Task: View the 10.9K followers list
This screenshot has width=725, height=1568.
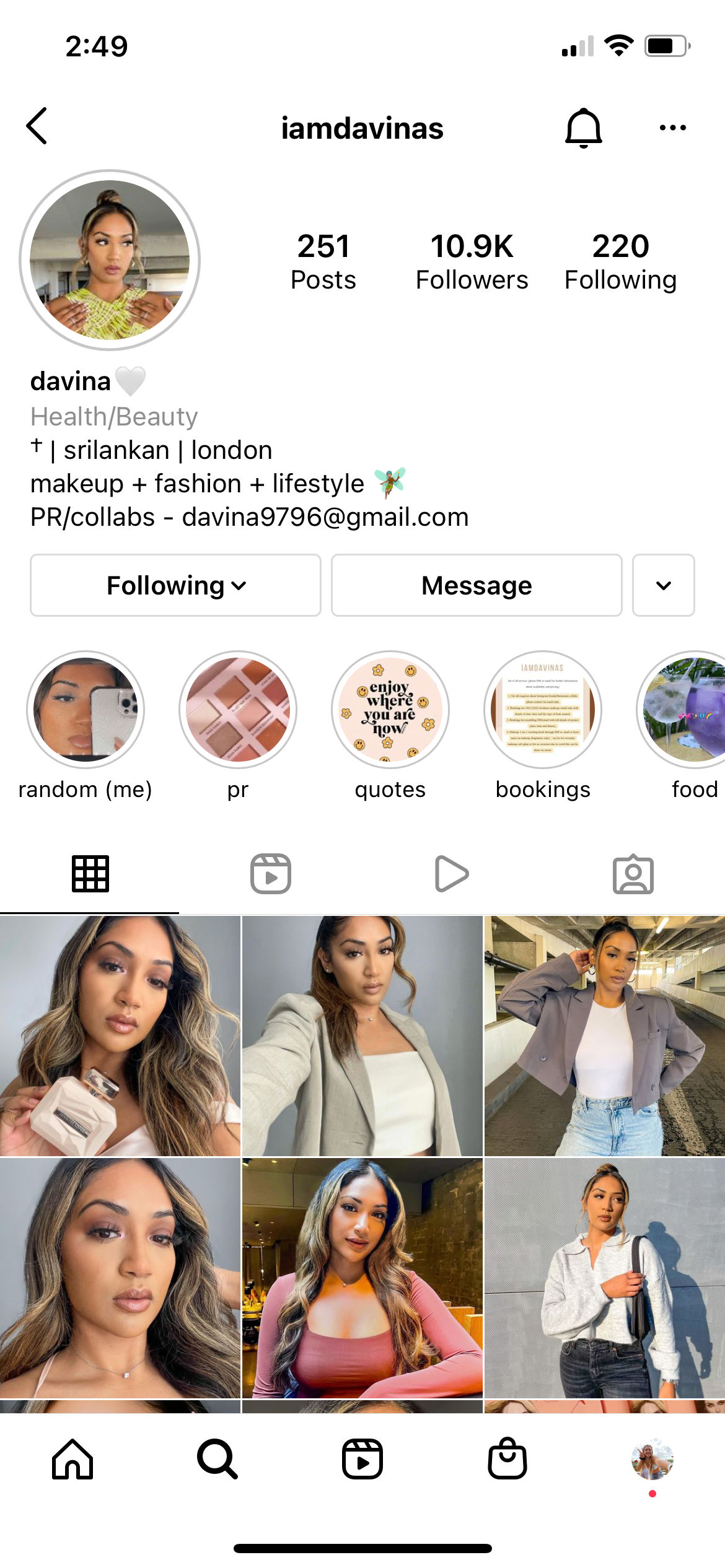Action: tap(472, 261)
